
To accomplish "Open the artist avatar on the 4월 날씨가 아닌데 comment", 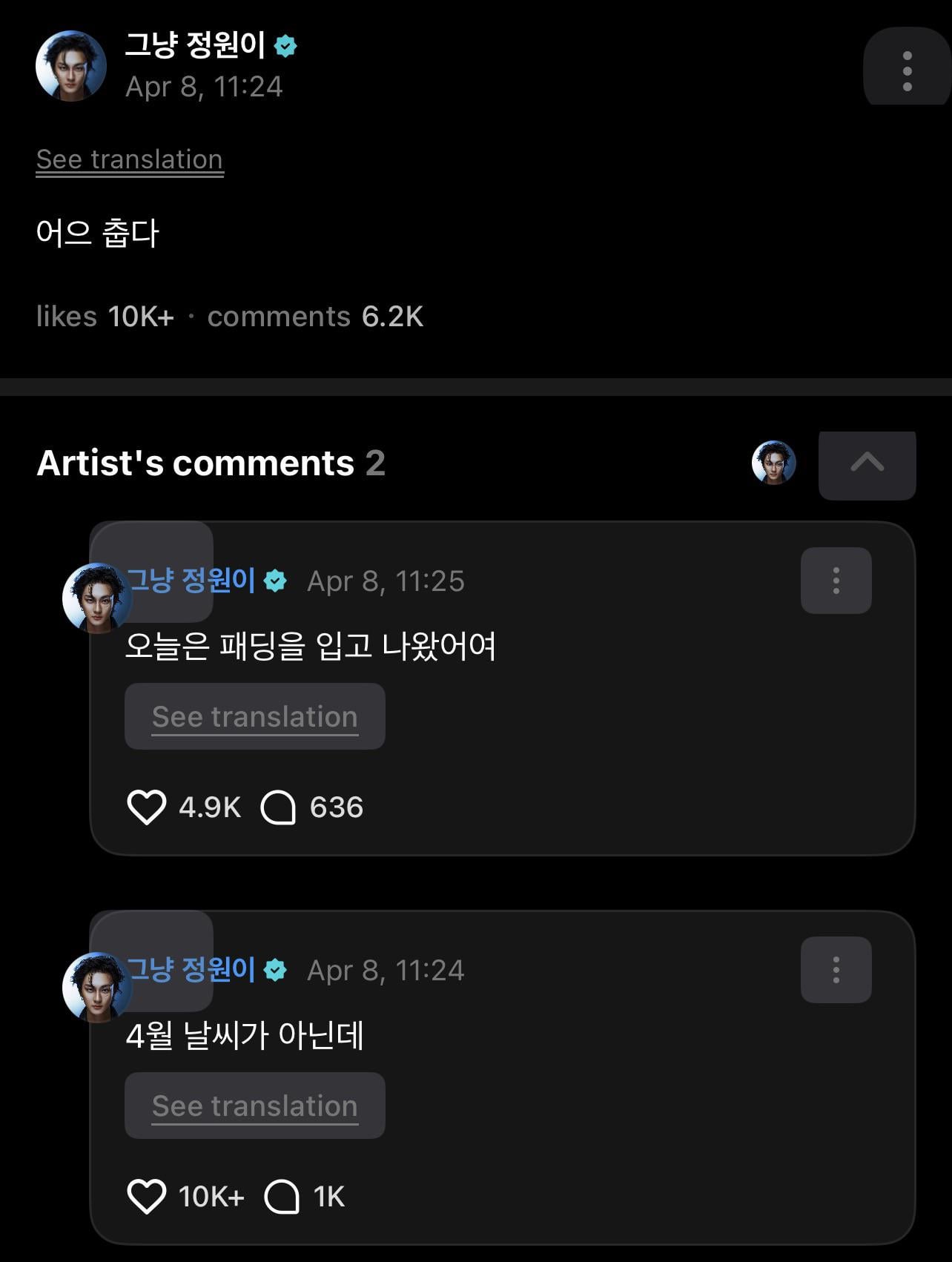I will [x=96, y=988].
